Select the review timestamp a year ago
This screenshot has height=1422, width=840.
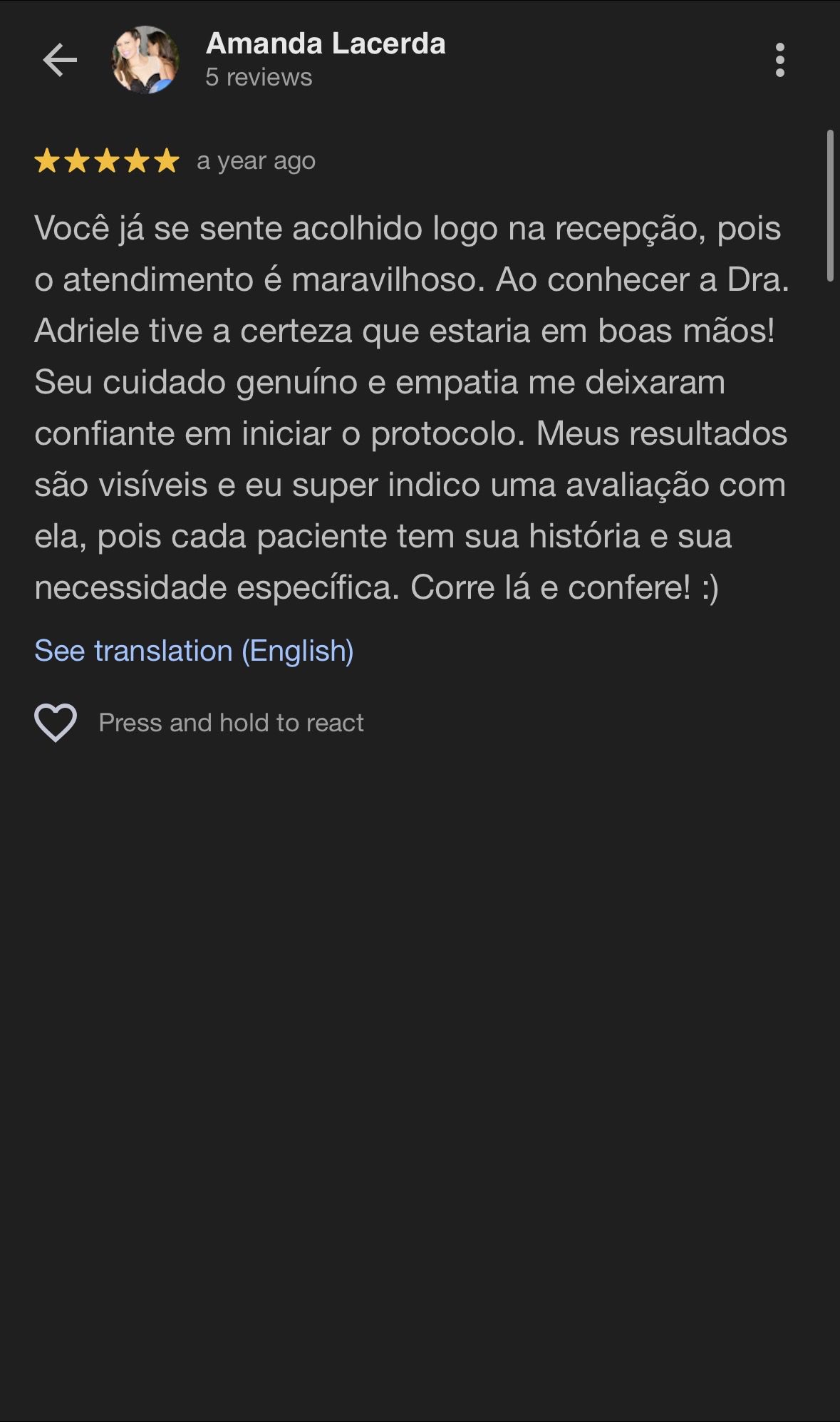tap(256, 161)
